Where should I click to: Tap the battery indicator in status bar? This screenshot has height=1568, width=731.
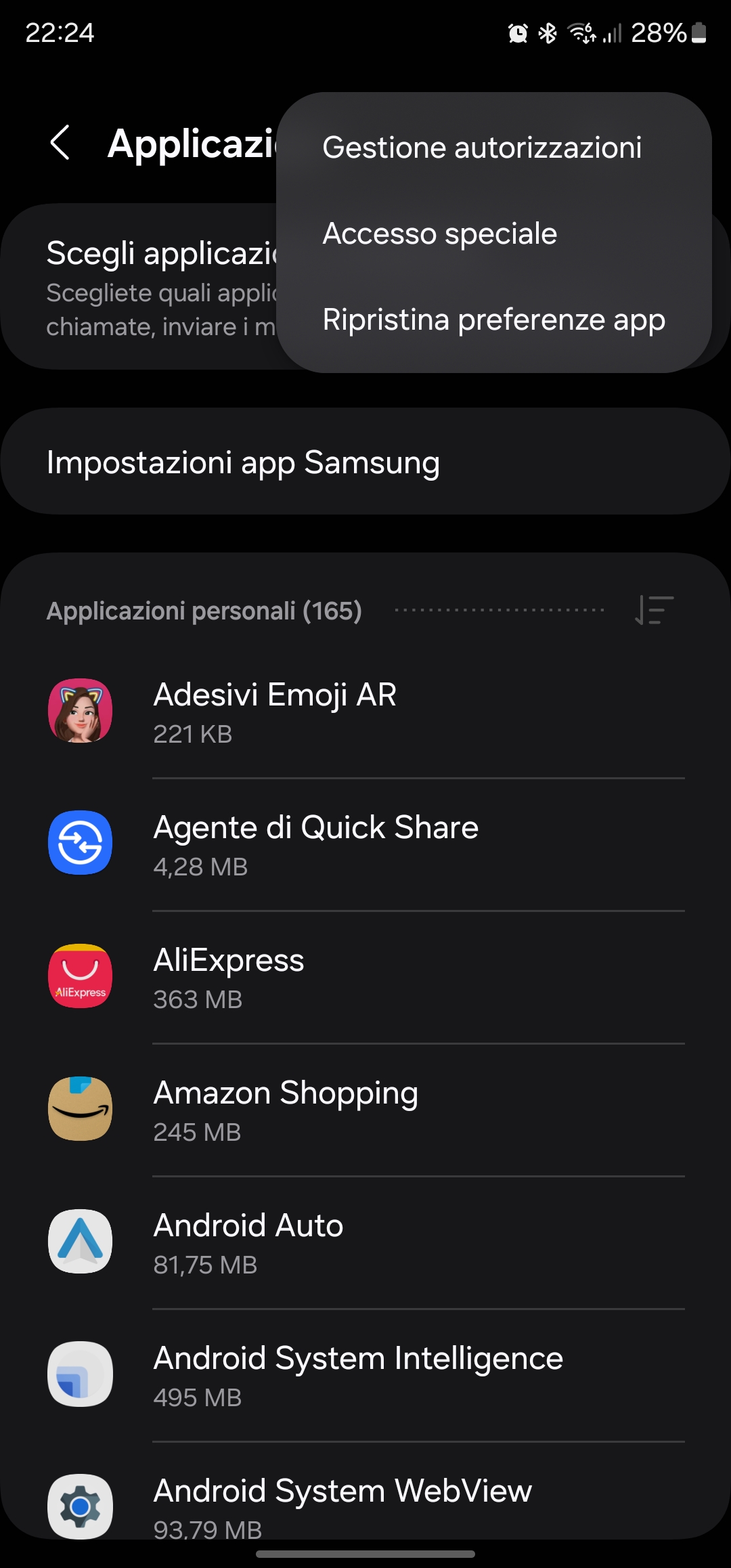698,35
